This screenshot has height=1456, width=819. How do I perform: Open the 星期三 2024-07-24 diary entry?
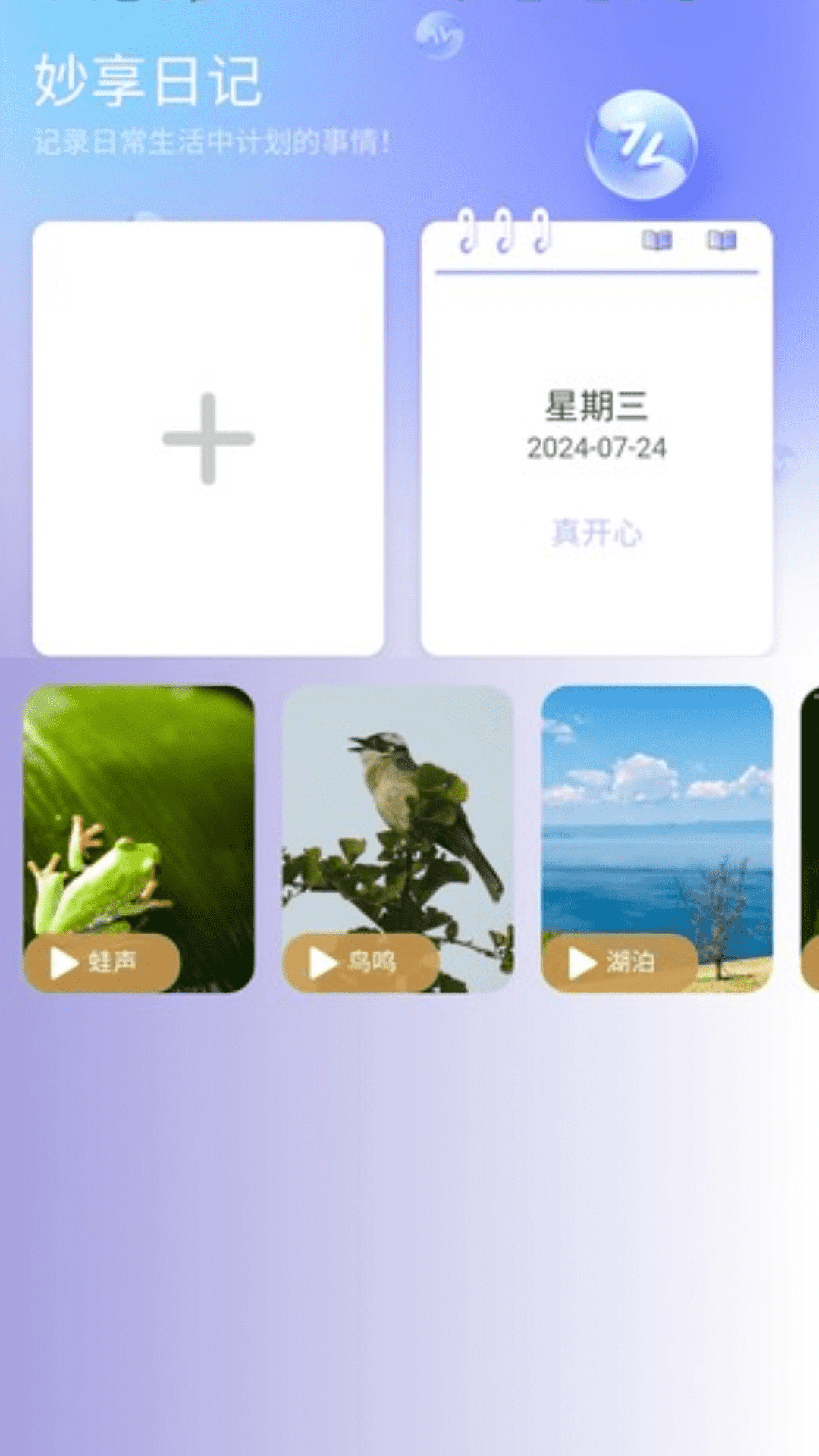point(597,440)
